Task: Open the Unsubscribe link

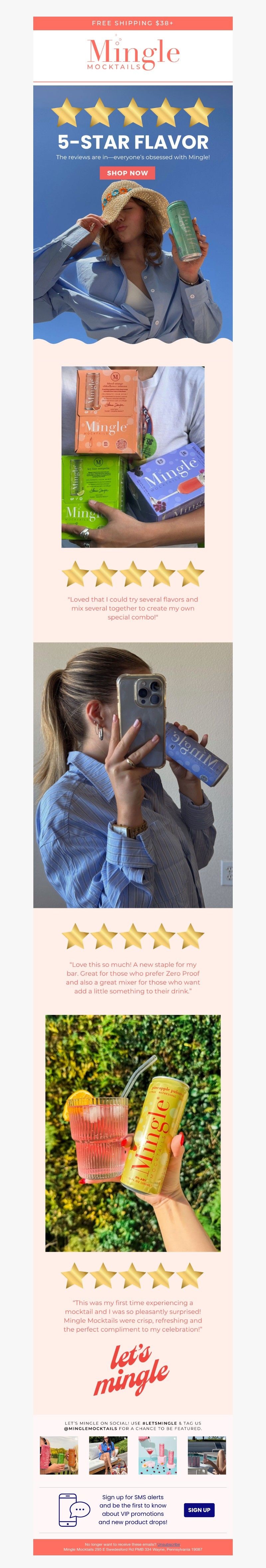Action: (169, 1544)
